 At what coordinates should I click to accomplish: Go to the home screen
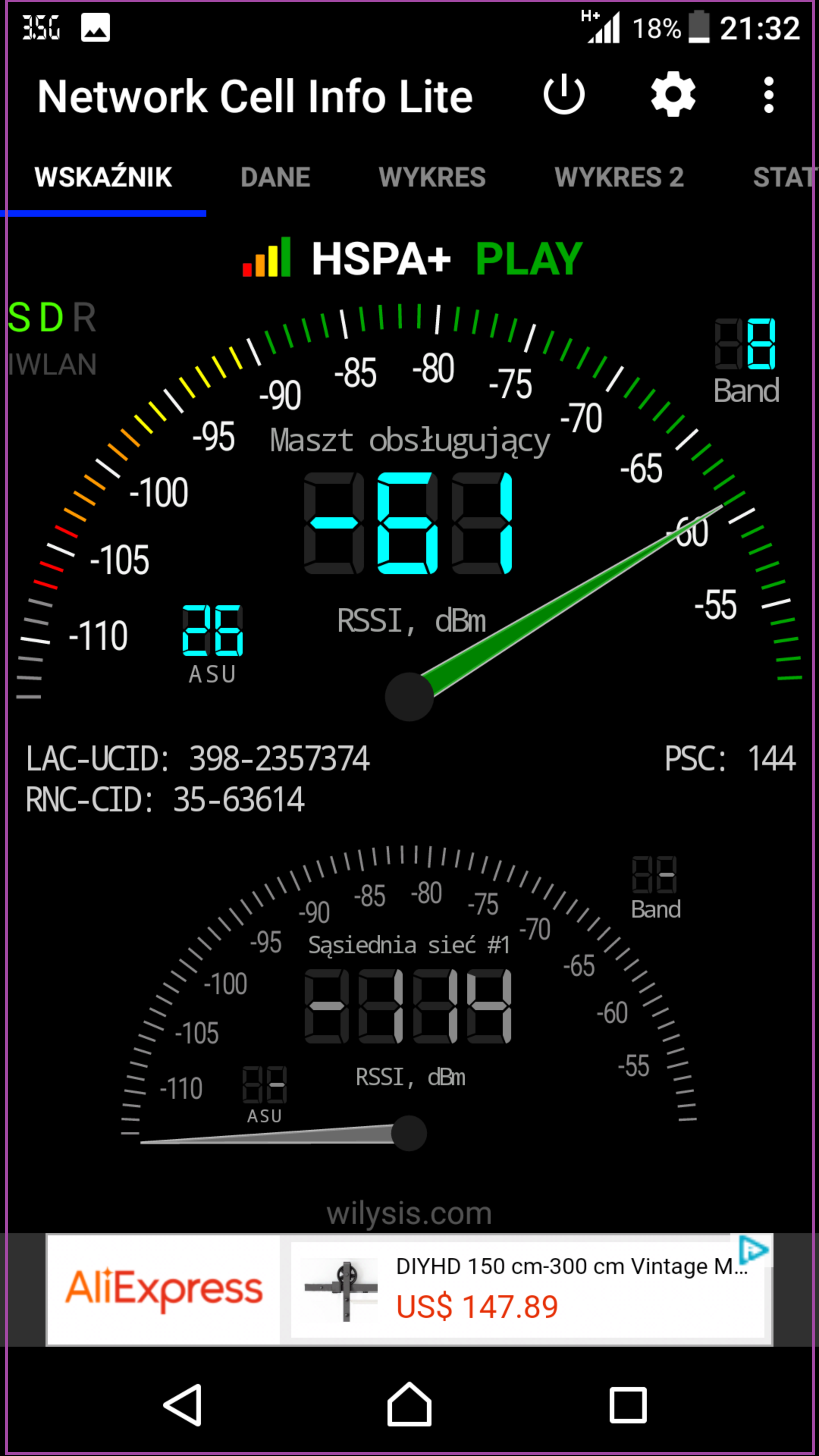409,1406
